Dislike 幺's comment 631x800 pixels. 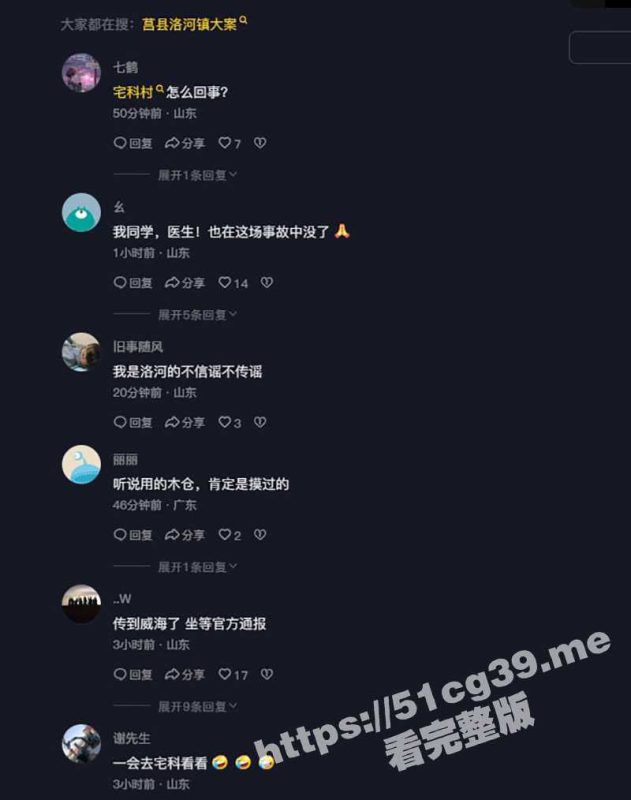pos(267,283)
